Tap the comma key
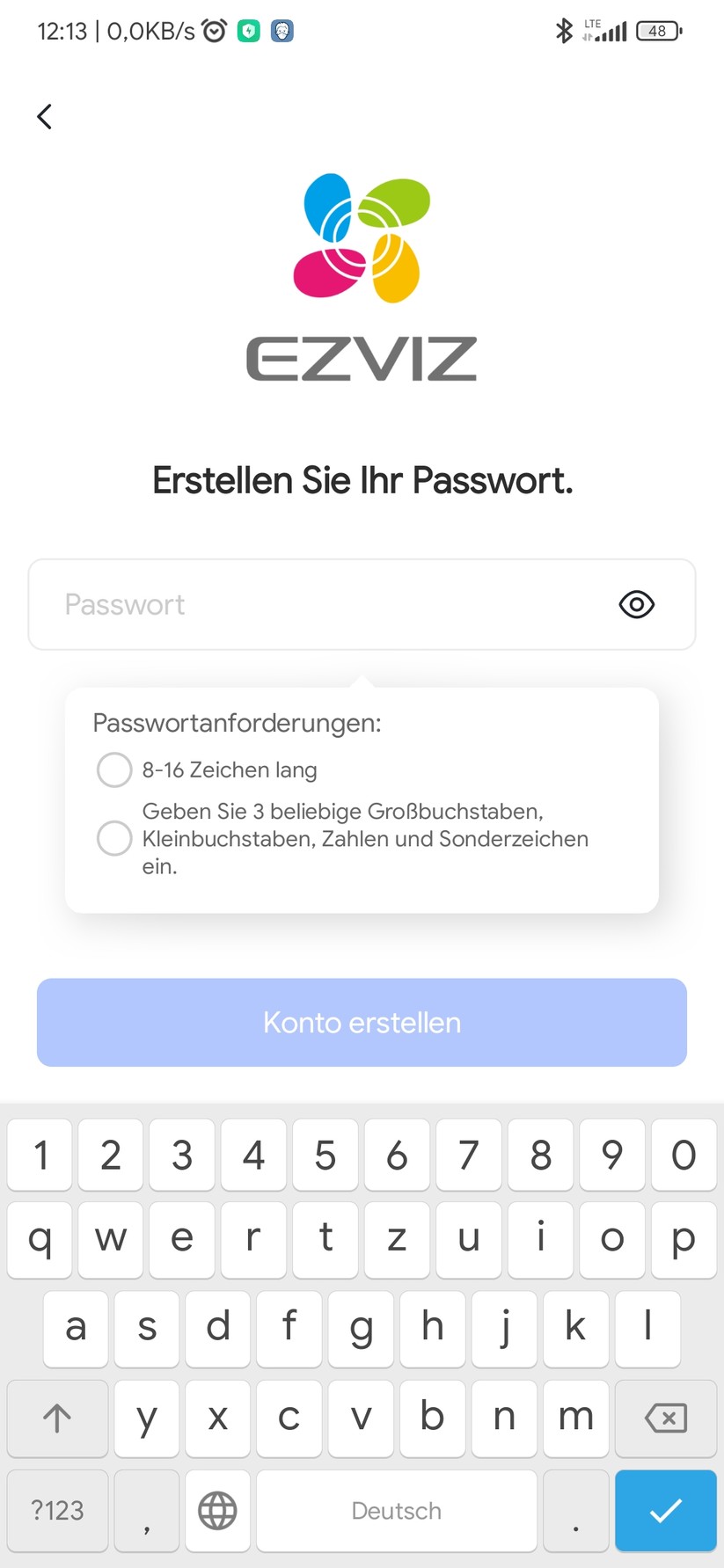 point(146,1511)
